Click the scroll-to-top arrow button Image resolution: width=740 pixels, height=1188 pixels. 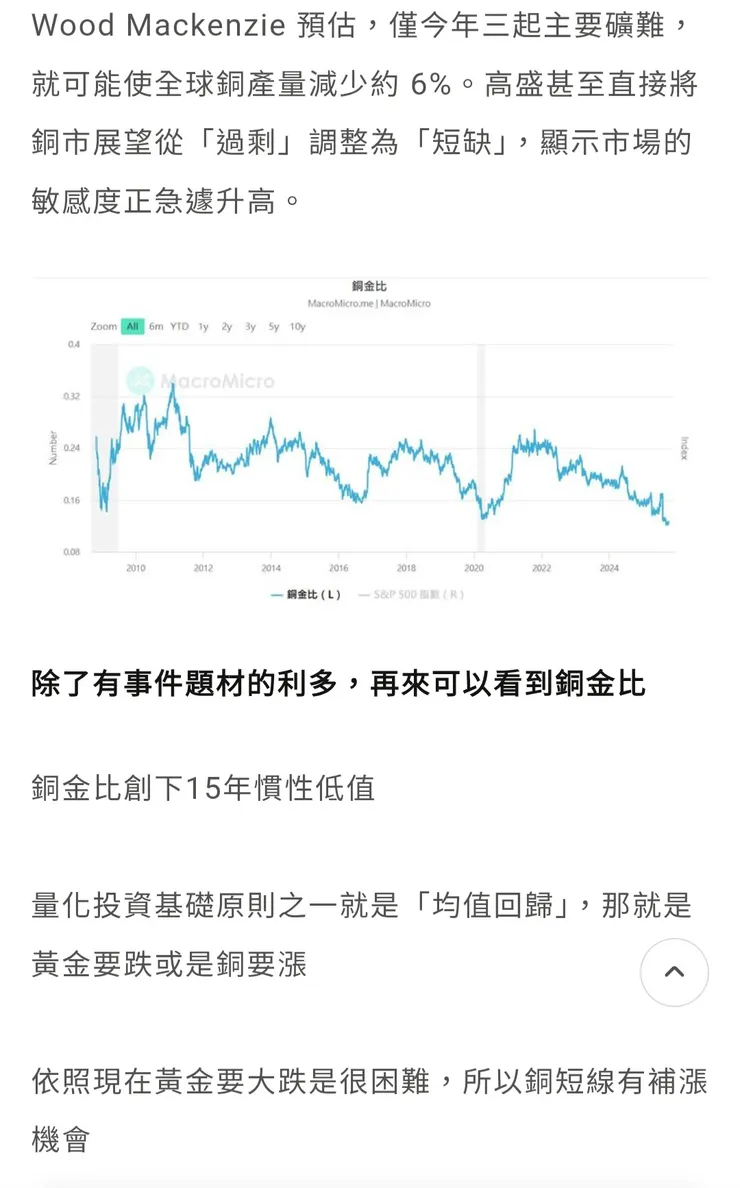pyautogui.click(x=674, y=972)
